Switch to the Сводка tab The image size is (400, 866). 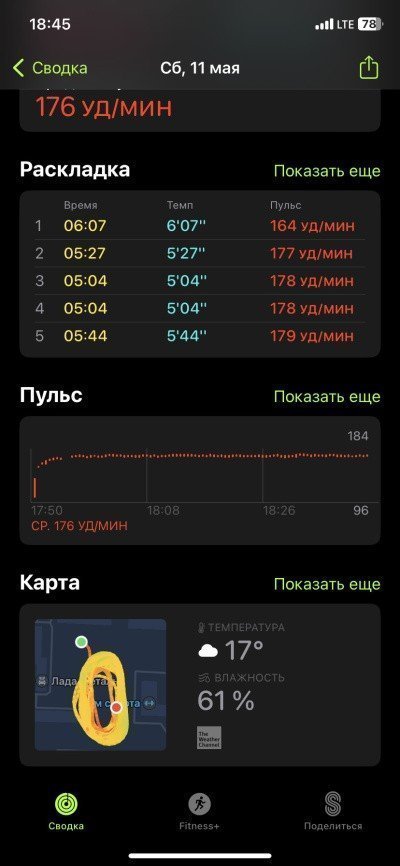click(x=66, y=810)
